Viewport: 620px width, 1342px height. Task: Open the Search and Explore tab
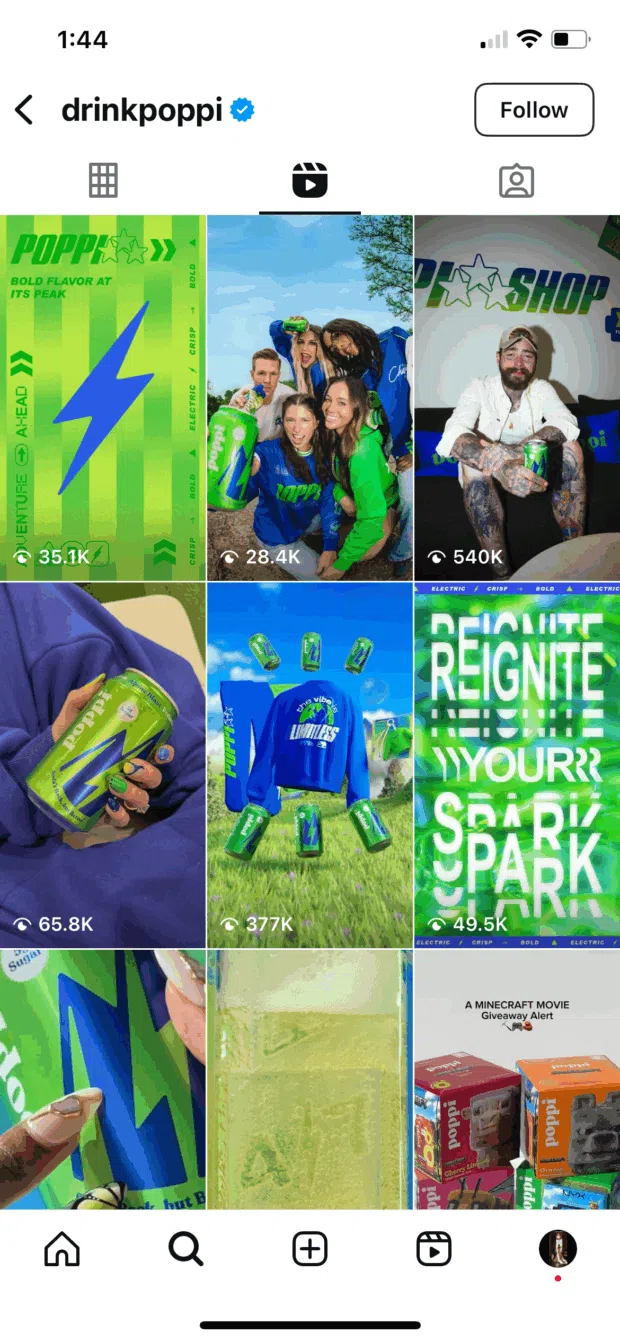click(x=186, y=1249)
